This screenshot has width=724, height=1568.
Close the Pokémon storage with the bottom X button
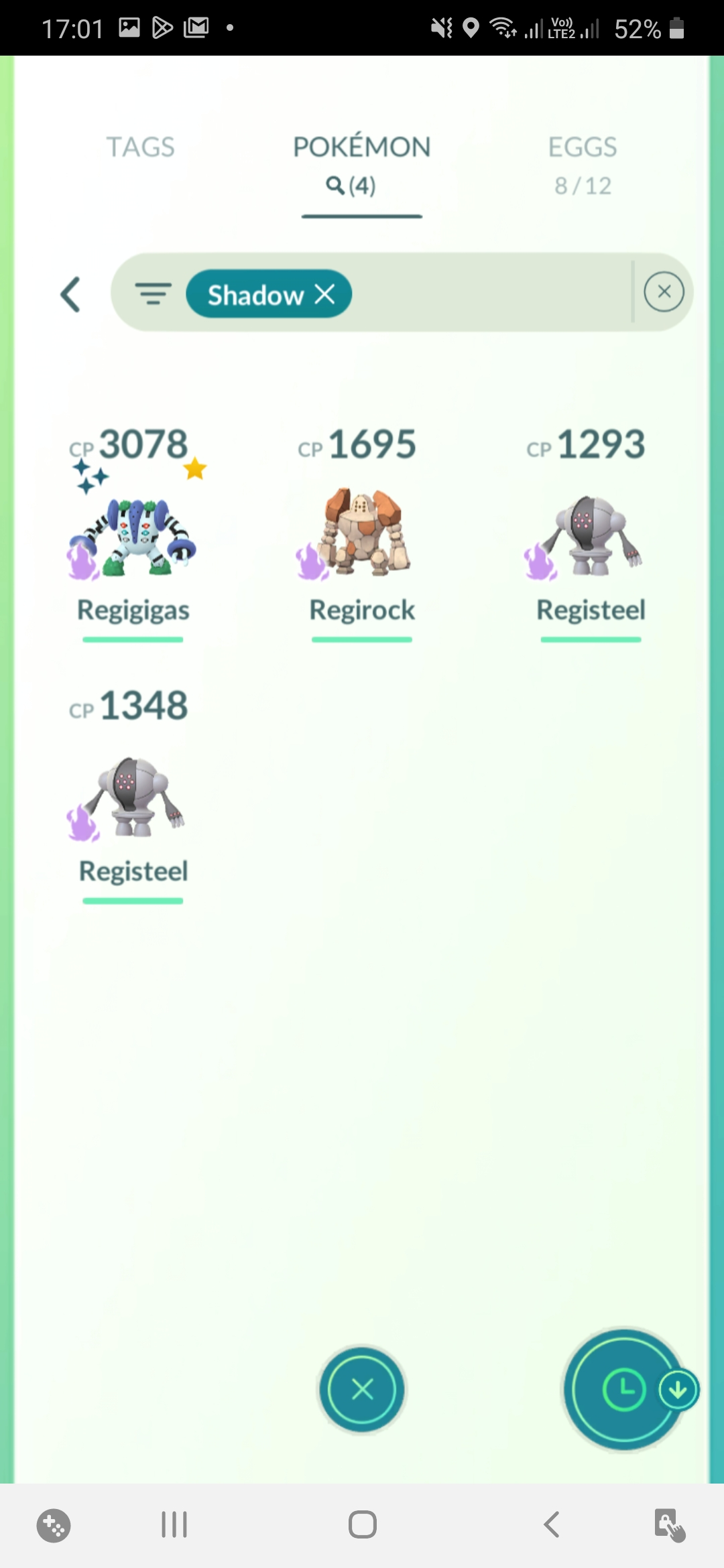pyautogui.click(x=362, y=1389)
